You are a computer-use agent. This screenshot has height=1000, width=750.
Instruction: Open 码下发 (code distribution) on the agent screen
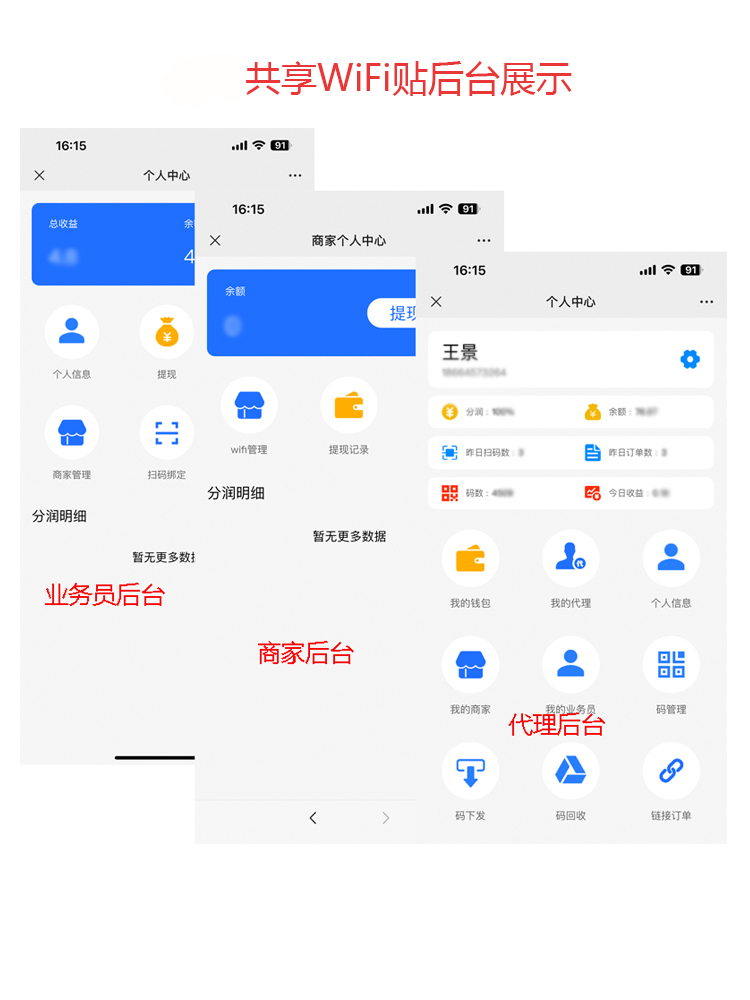[470, 770]
